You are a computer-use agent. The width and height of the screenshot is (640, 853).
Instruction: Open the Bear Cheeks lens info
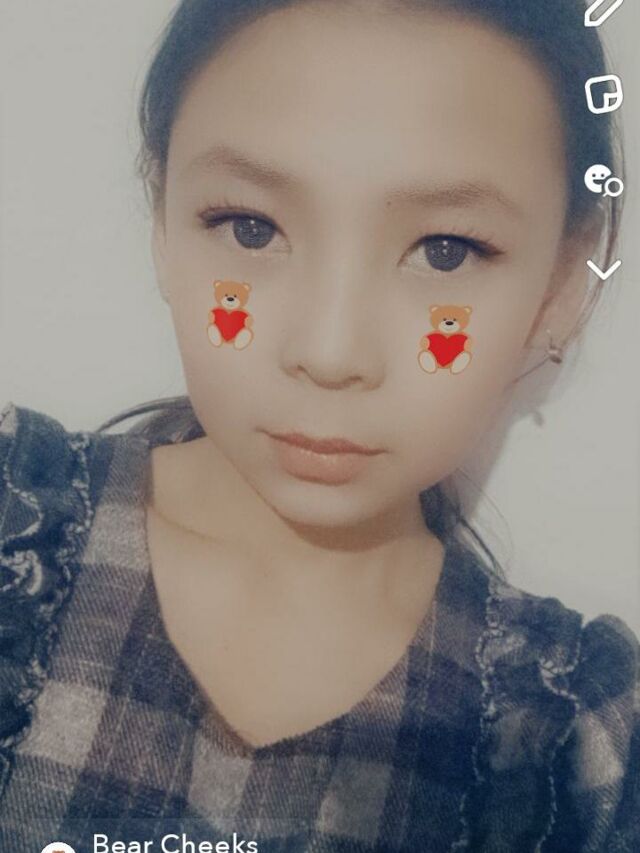point(174,843)
